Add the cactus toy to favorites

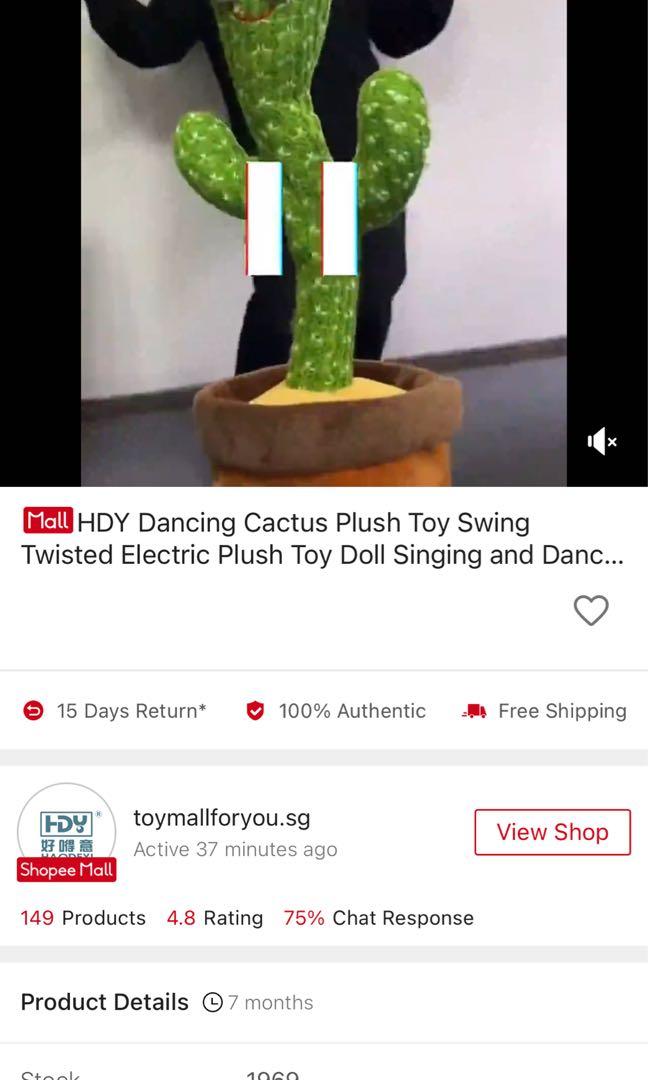(x=591, y=610)
